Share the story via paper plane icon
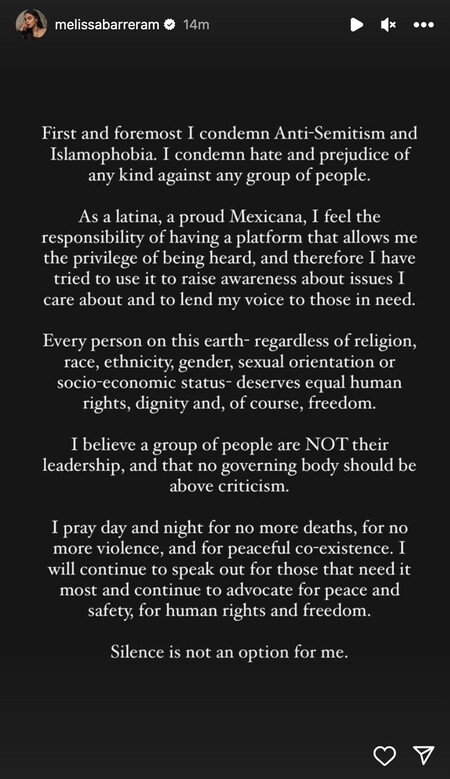Screen dimensions: 450x779 (x=424, y=755)
